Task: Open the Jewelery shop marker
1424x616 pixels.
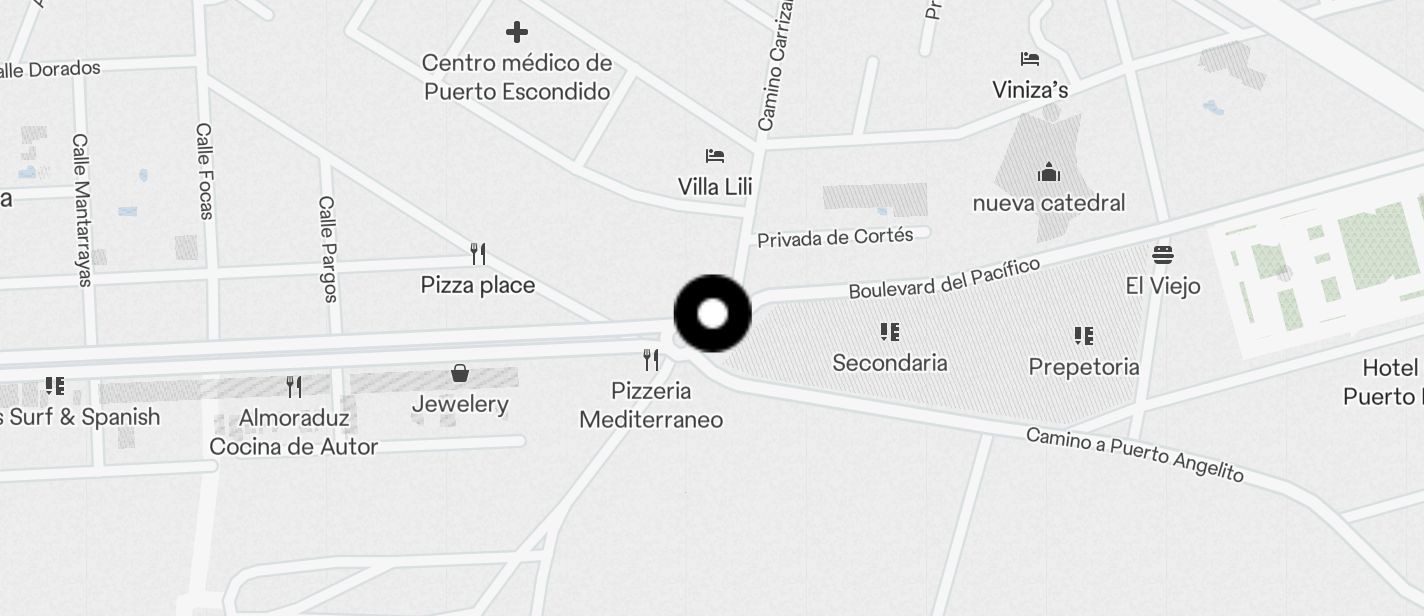Action: pos(460,374)
